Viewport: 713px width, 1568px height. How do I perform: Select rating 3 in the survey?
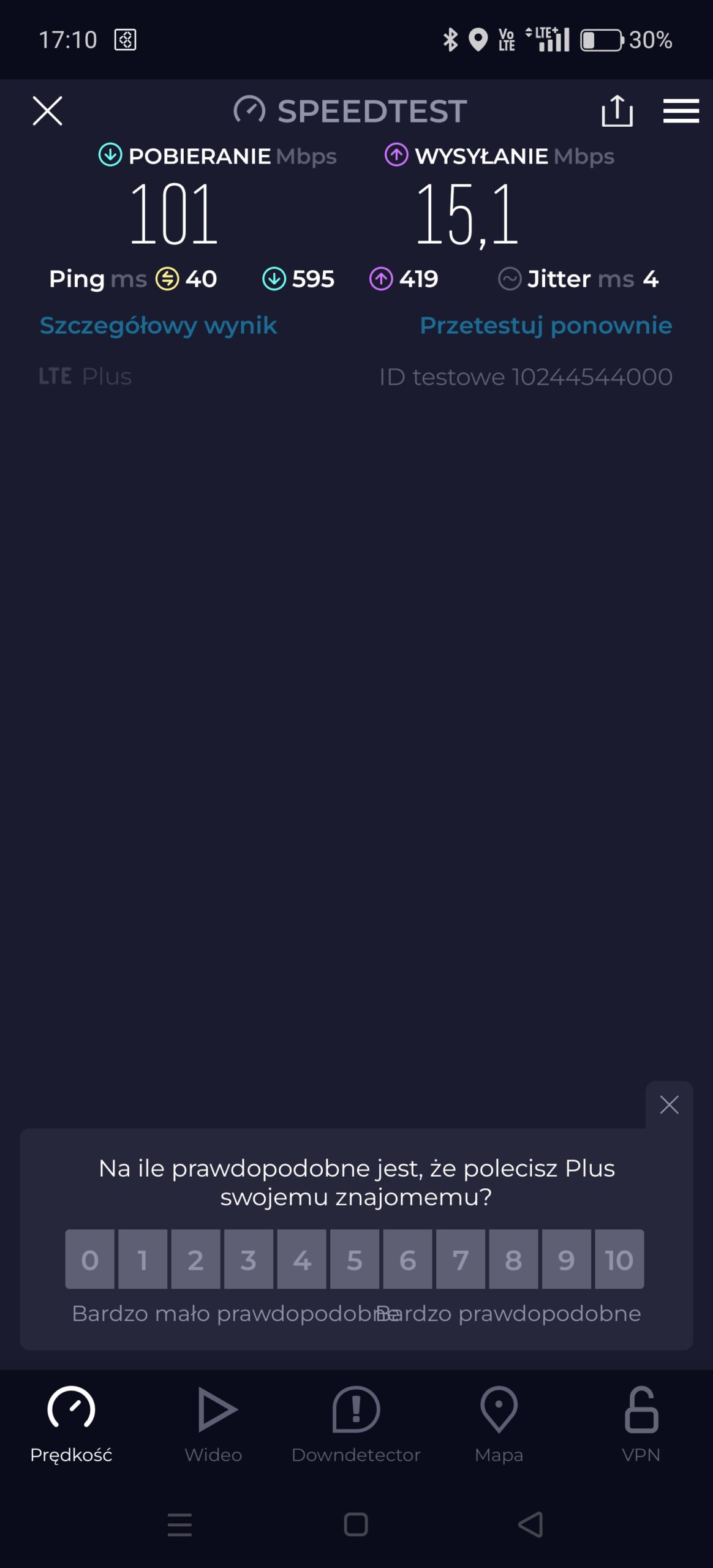(248, 1260)
